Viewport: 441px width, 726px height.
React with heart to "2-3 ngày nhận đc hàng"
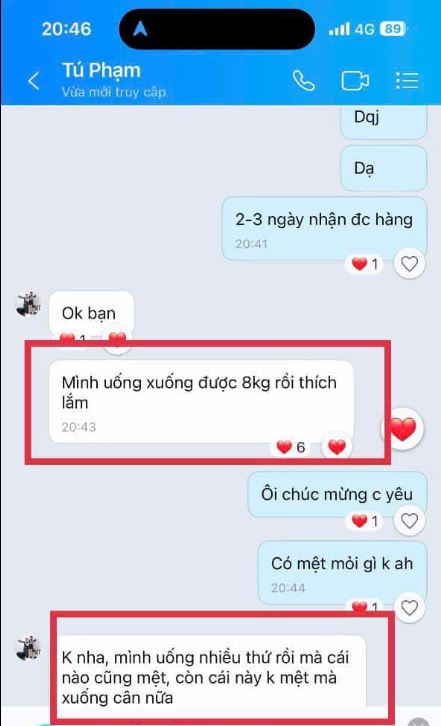point(409,264)
